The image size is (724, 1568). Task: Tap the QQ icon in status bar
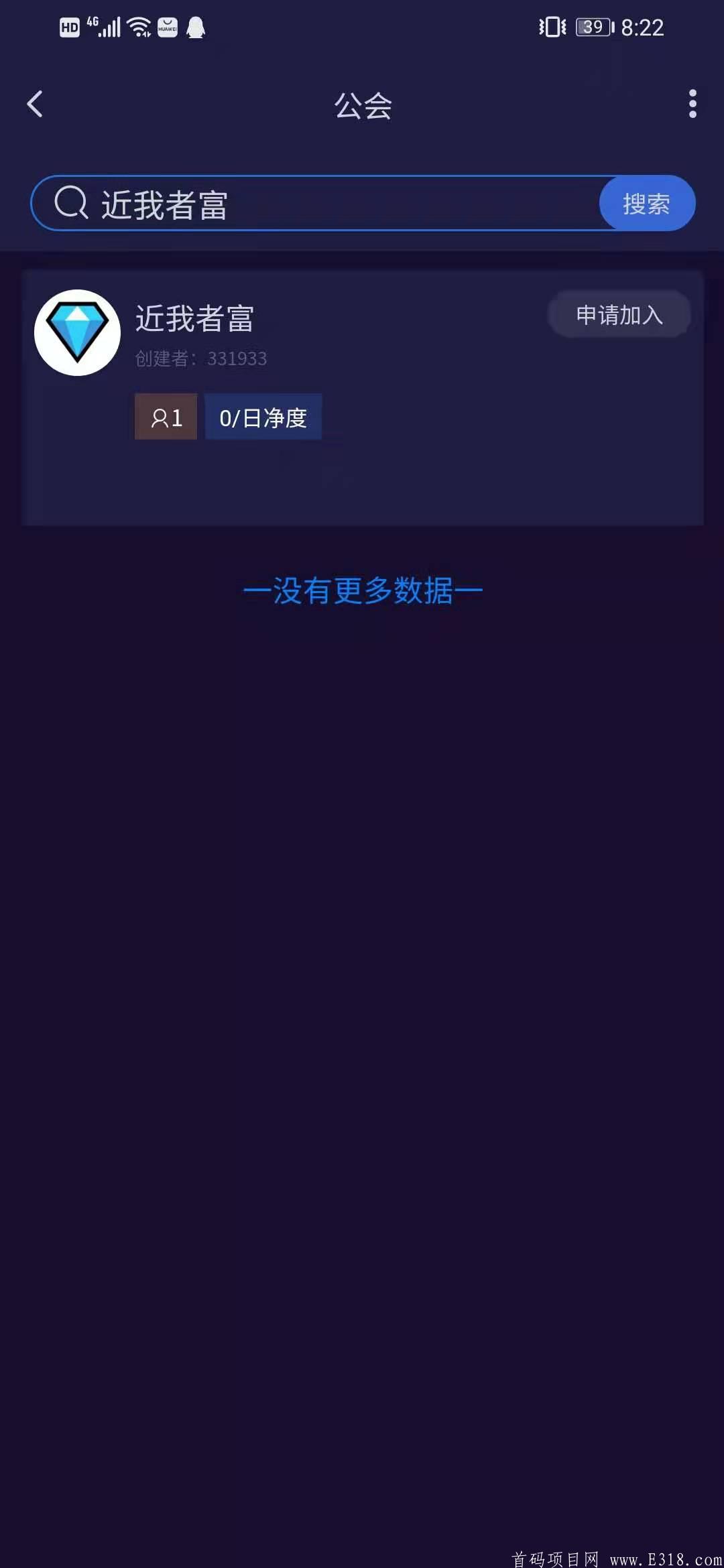click(x=196, y=27)
